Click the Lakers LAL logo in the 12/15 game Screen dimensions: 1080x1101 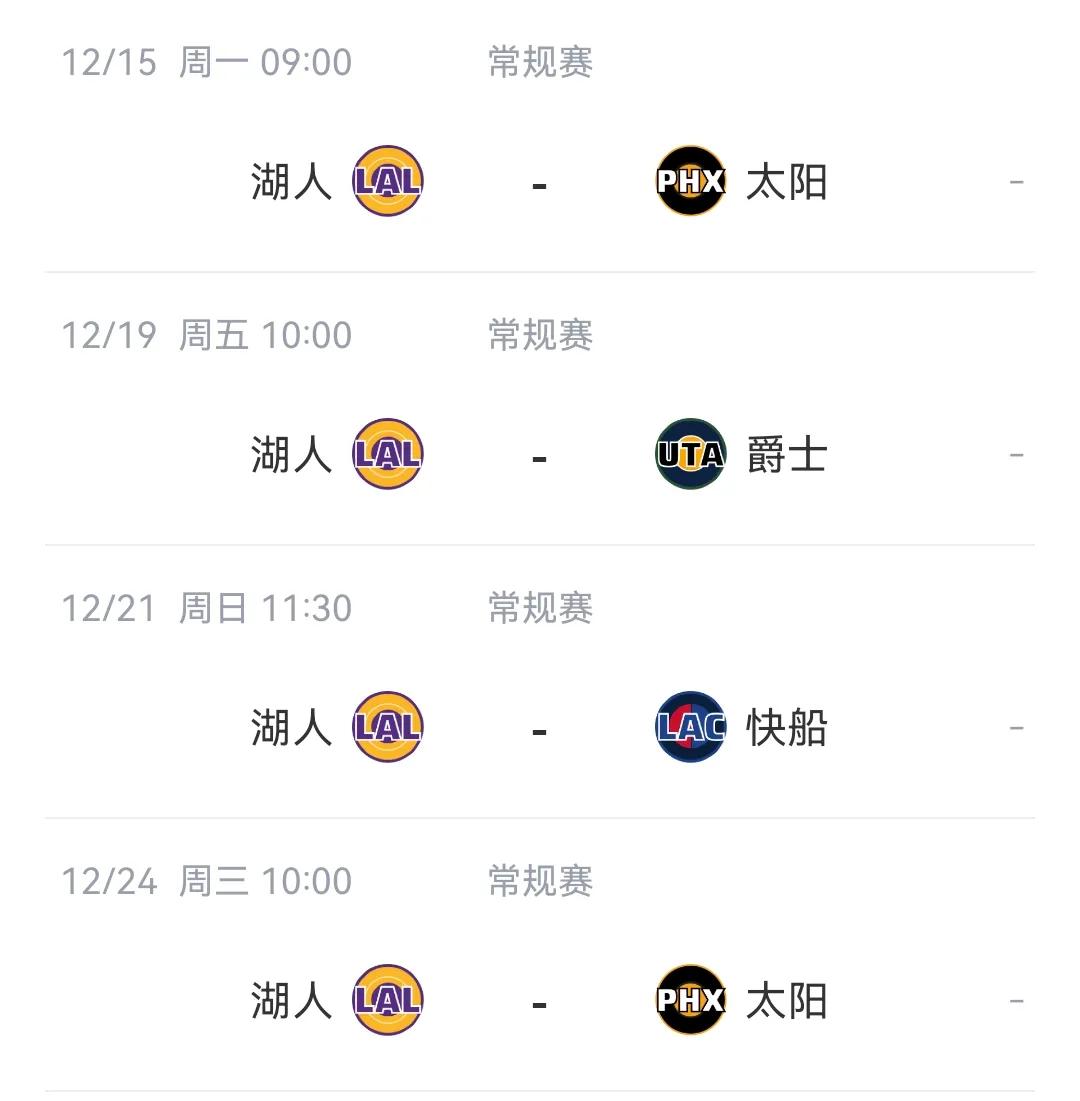(388, 181)
